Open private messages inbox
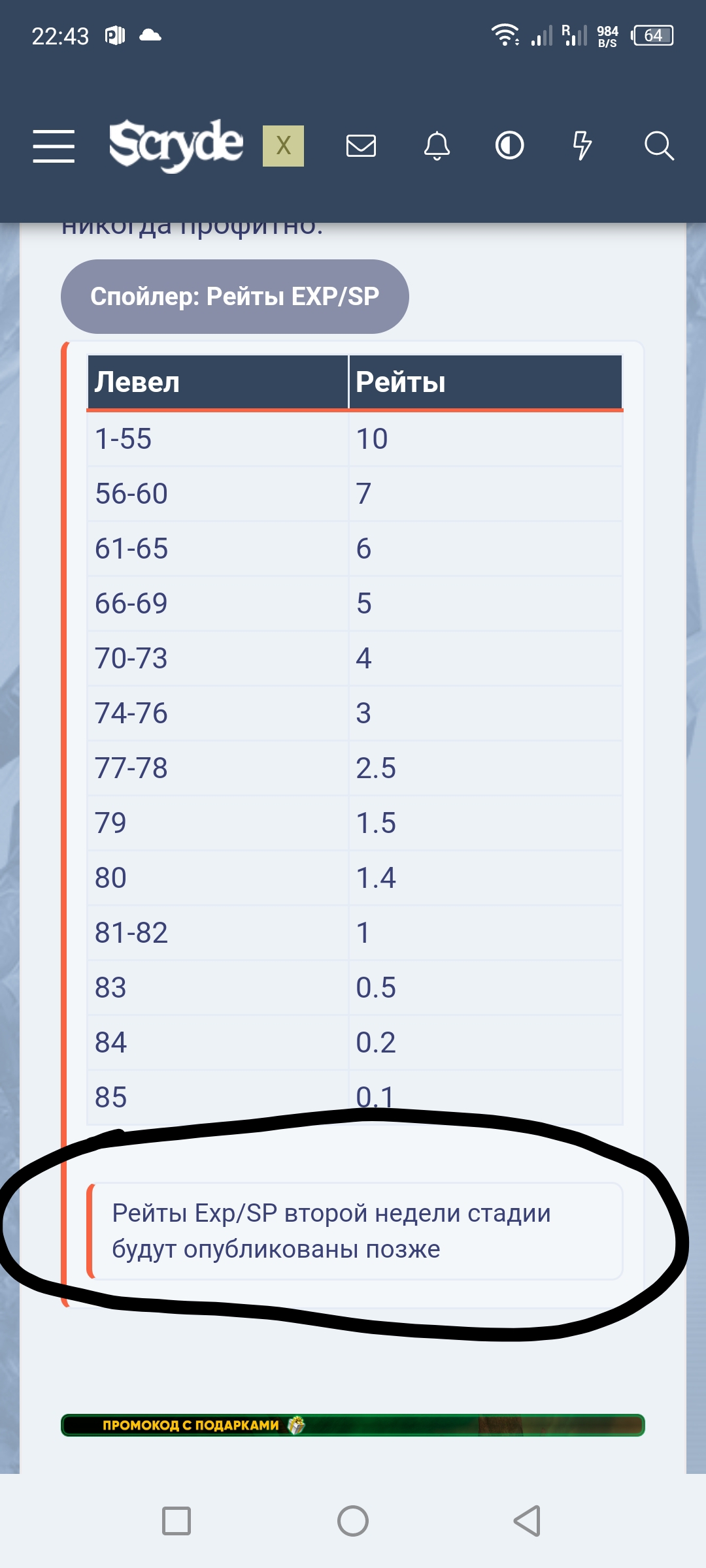This screenshot has height=1568, width=706. (x=361, y=146)
